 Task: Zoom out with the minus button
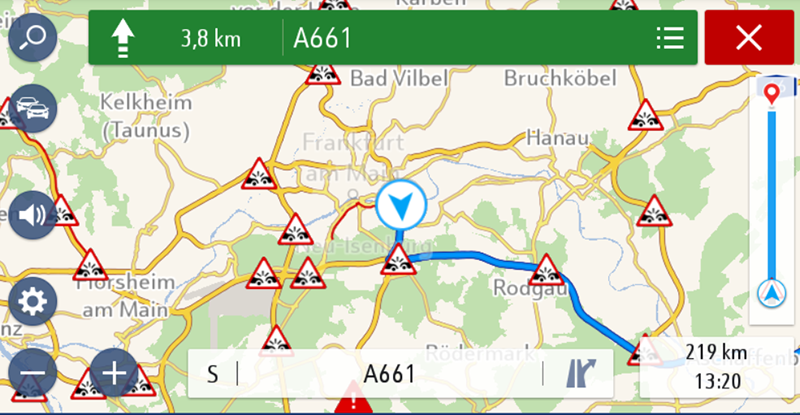pos(33,374)
